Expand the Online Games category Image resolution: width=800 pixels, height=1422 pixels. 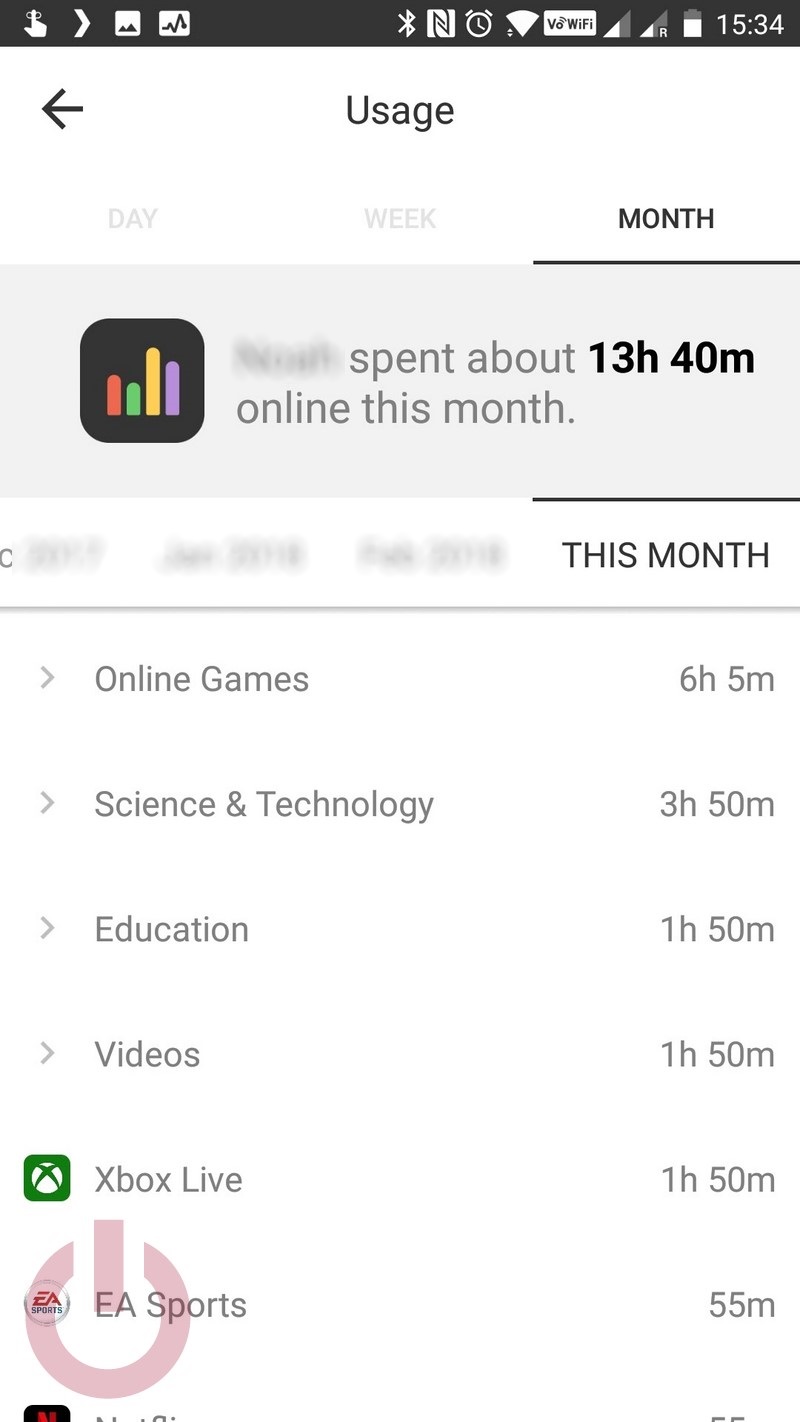pos(400,679)
